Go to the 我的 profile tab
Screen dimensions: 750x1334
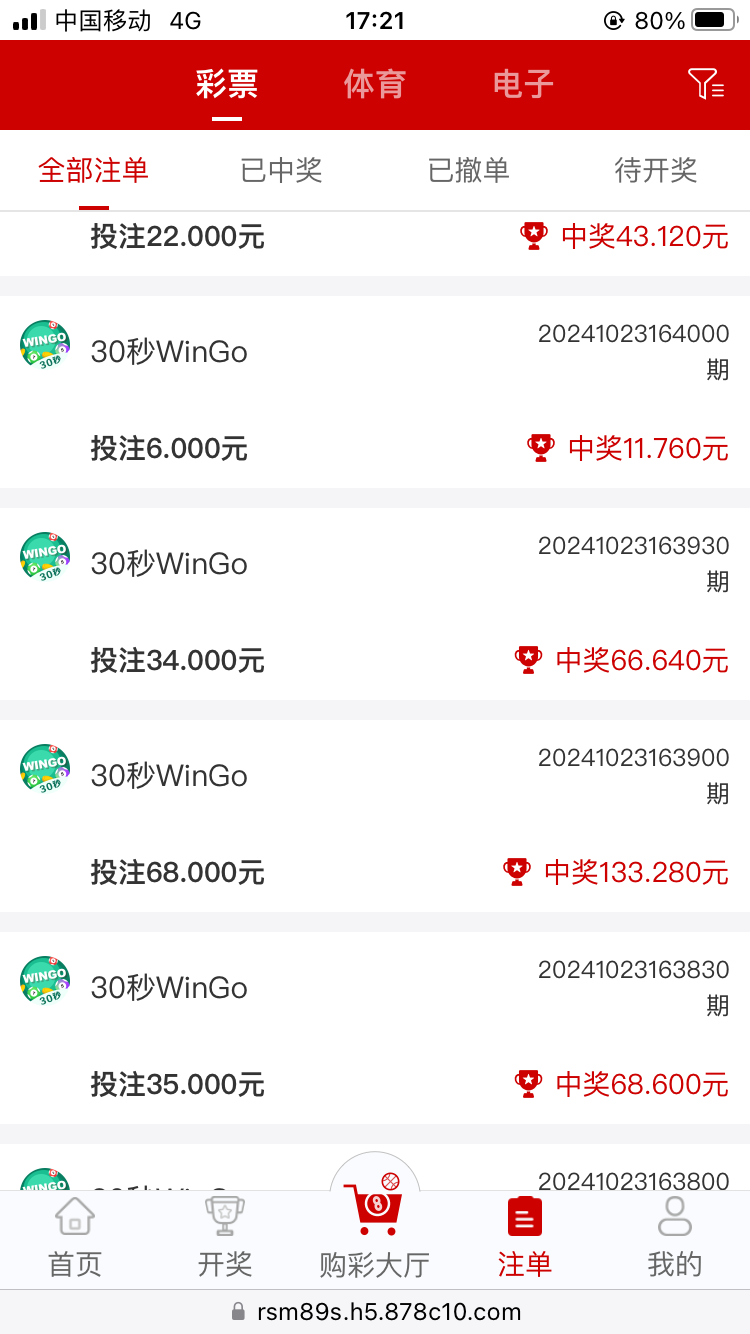pyautogui.click(x=675, y=1238)
